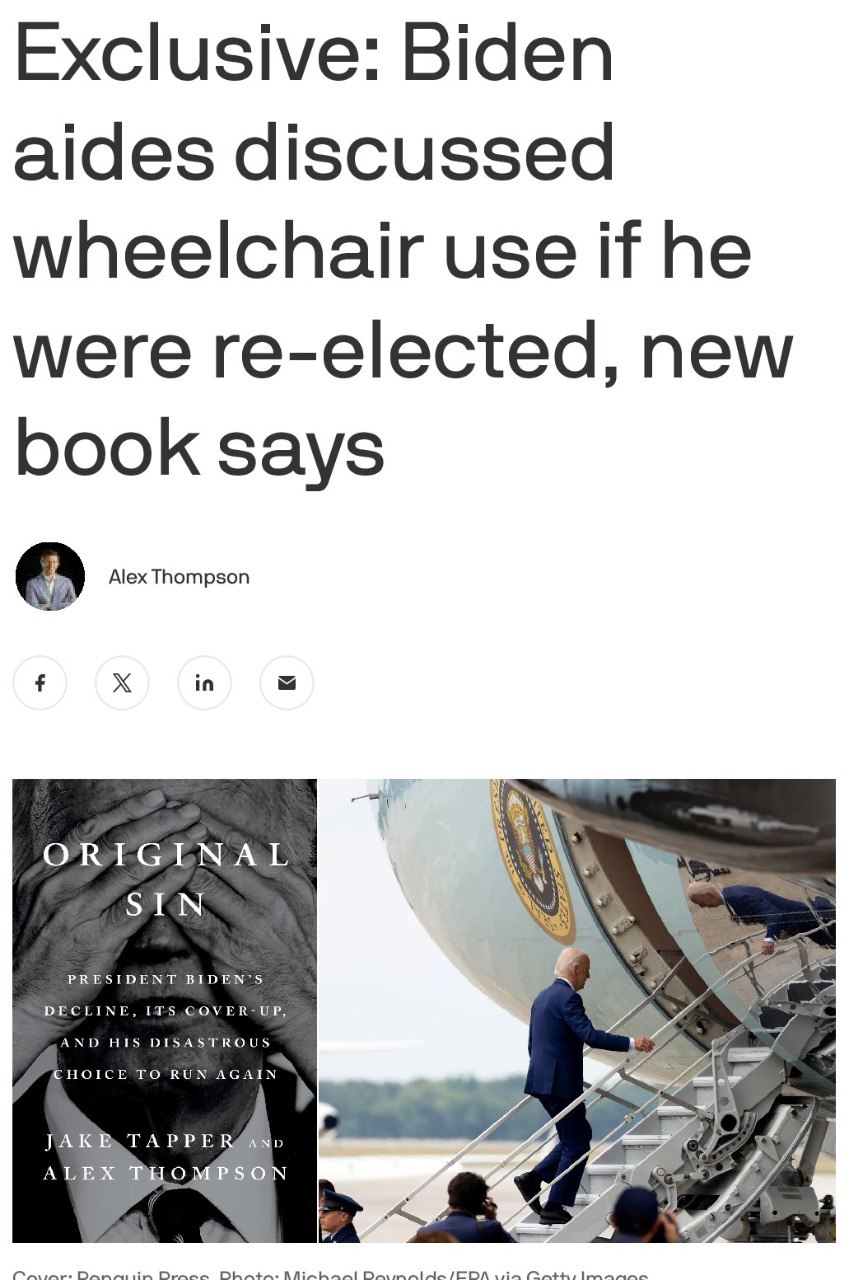Screen dimensions: 849x1280
Task: Share the article on X
Action: pos(122,683)
